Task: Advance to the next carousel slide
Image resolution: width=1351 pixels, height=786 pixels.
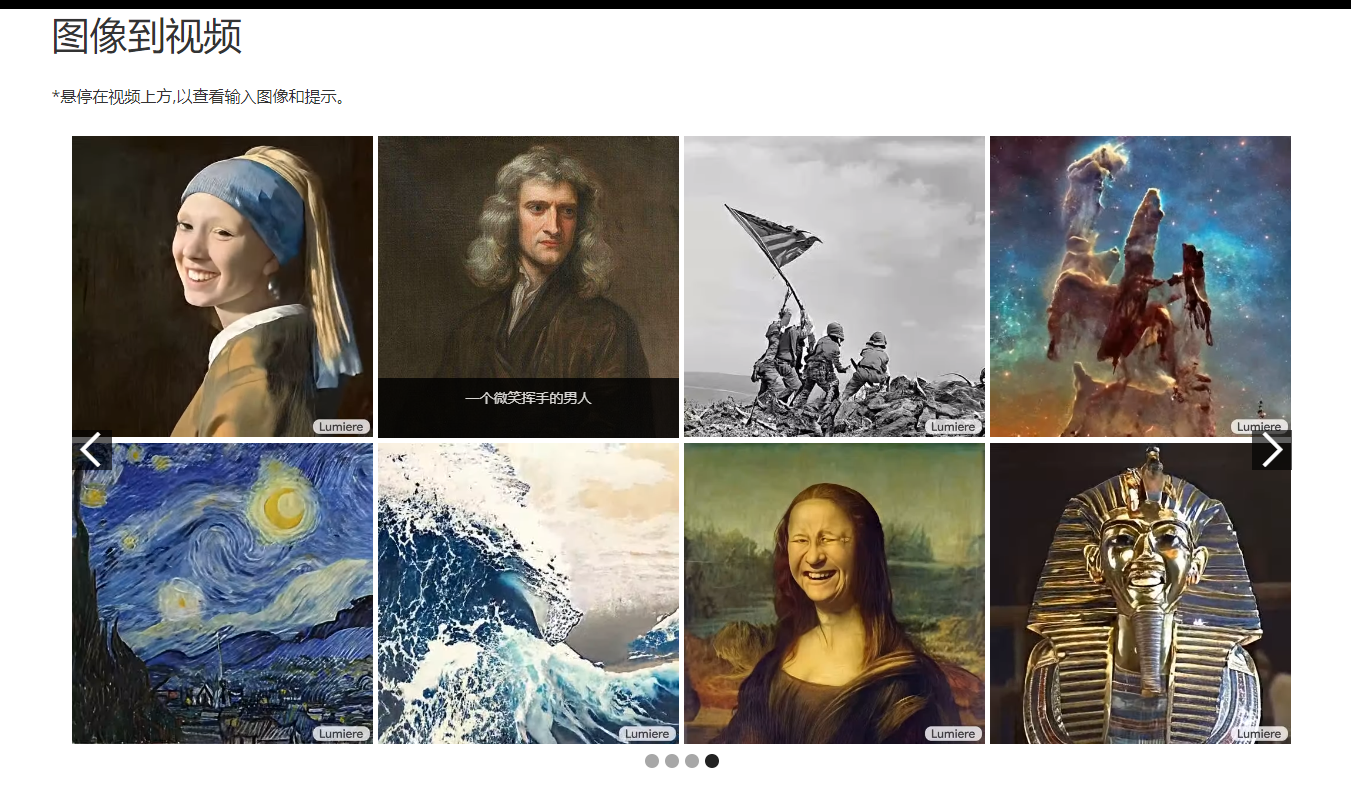Action: (x=1271, y=450)
